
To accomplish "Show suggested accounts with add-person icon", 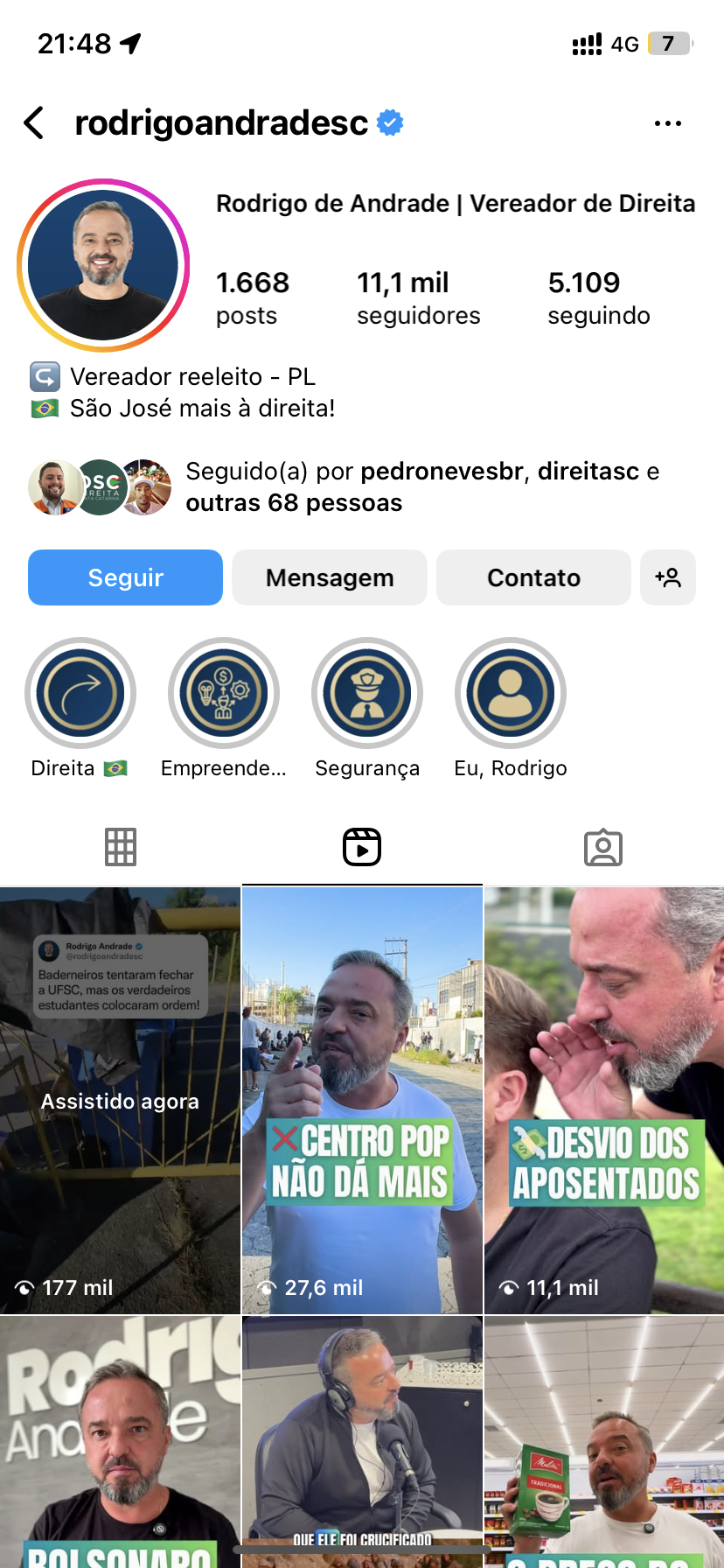I will click(668, 577).
